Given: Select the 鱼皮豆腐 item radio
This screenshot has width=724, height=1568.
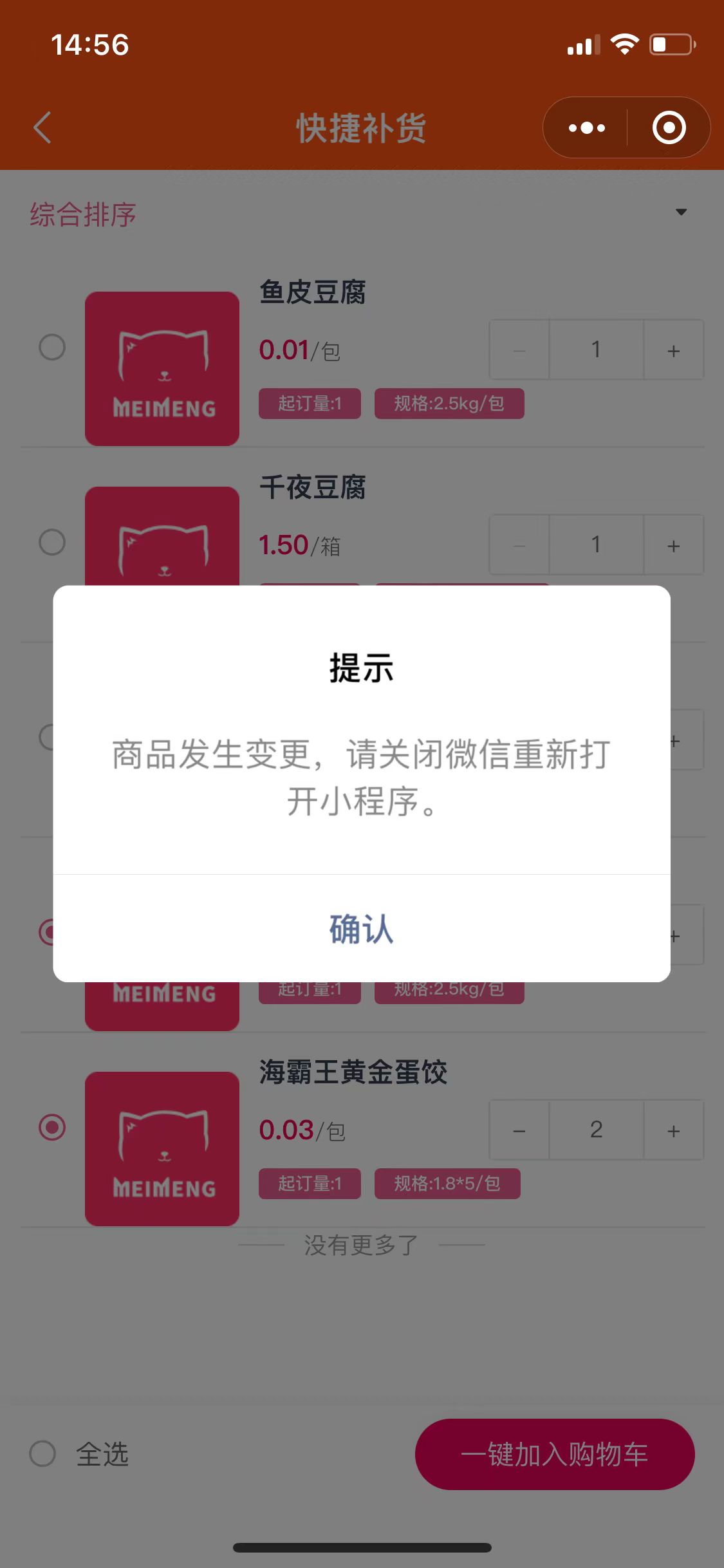Looking at the screenshot, I should [x=52, y=348].
